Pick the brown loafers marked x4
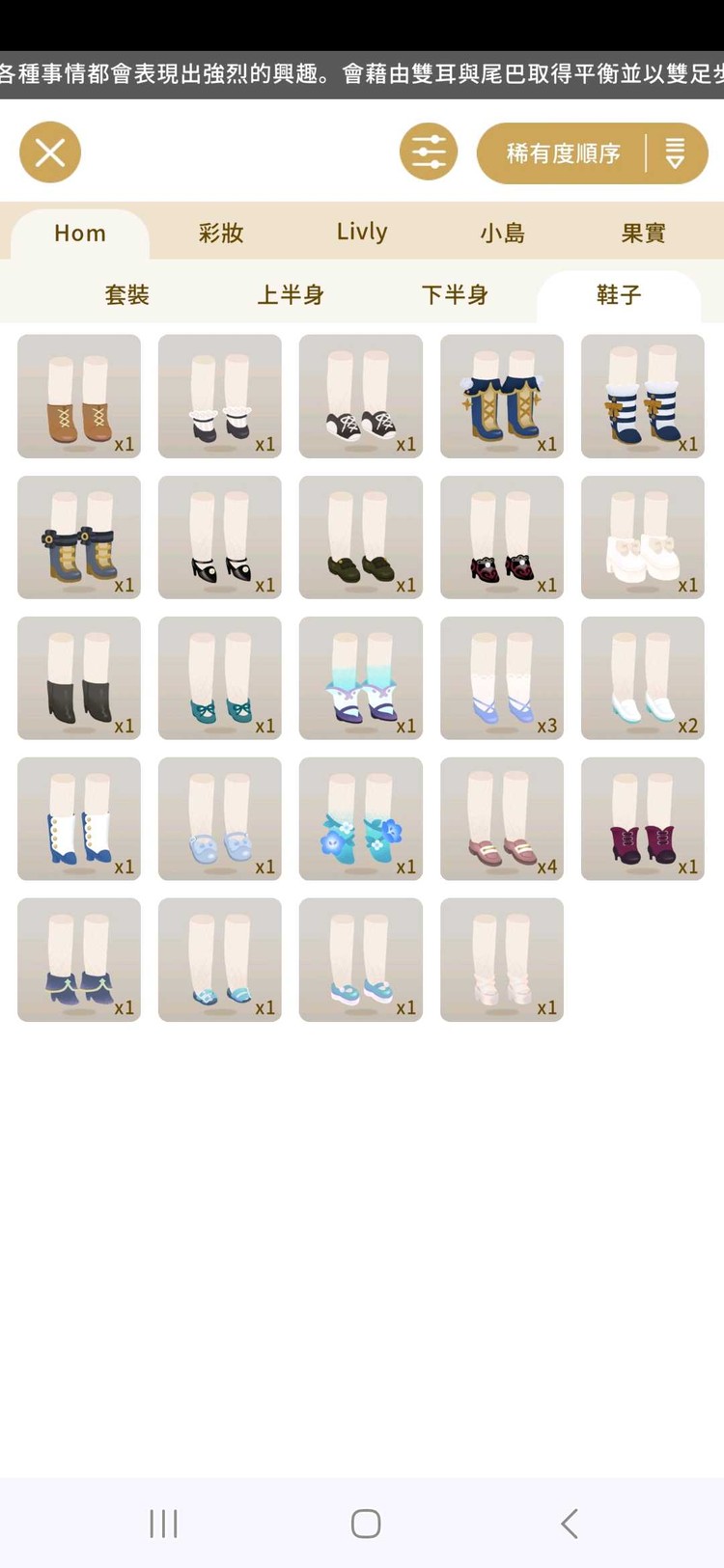Viewport: 724px width, 1568px height. tap(502, 818)
